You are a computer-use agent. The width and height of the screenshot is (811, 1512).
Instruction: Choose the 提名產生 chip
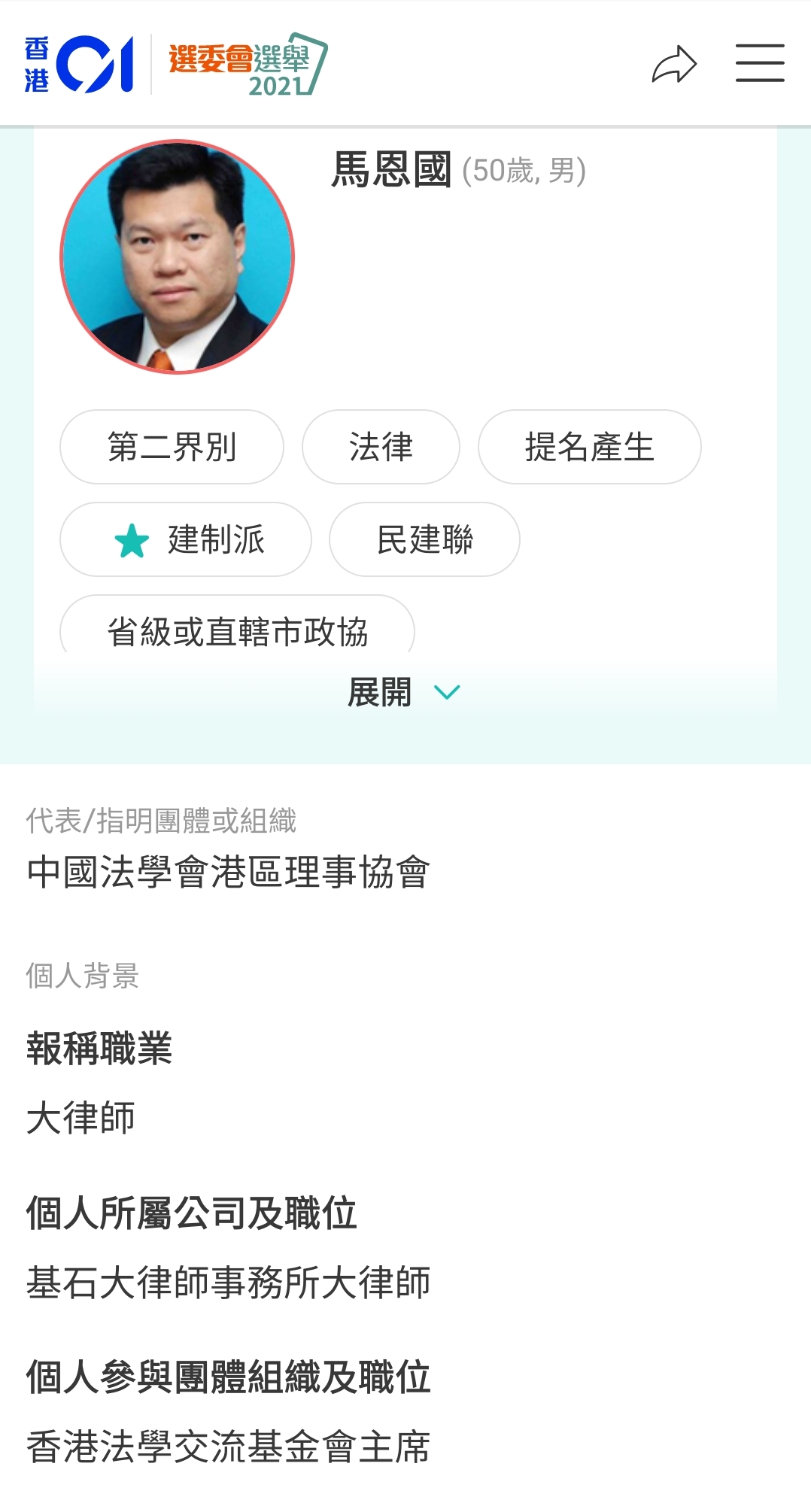(590, 447)
